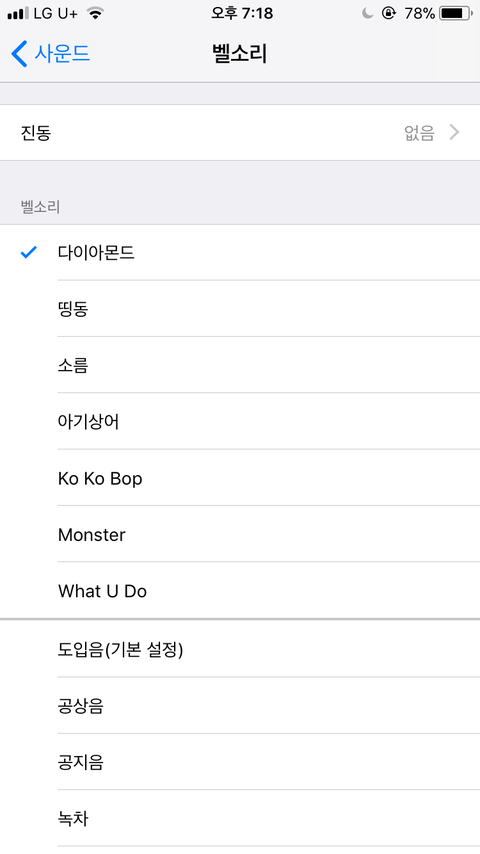Choose 띵동 as ringtone
The height and width of the screenshot is (854, 480).
pos(240,309)
